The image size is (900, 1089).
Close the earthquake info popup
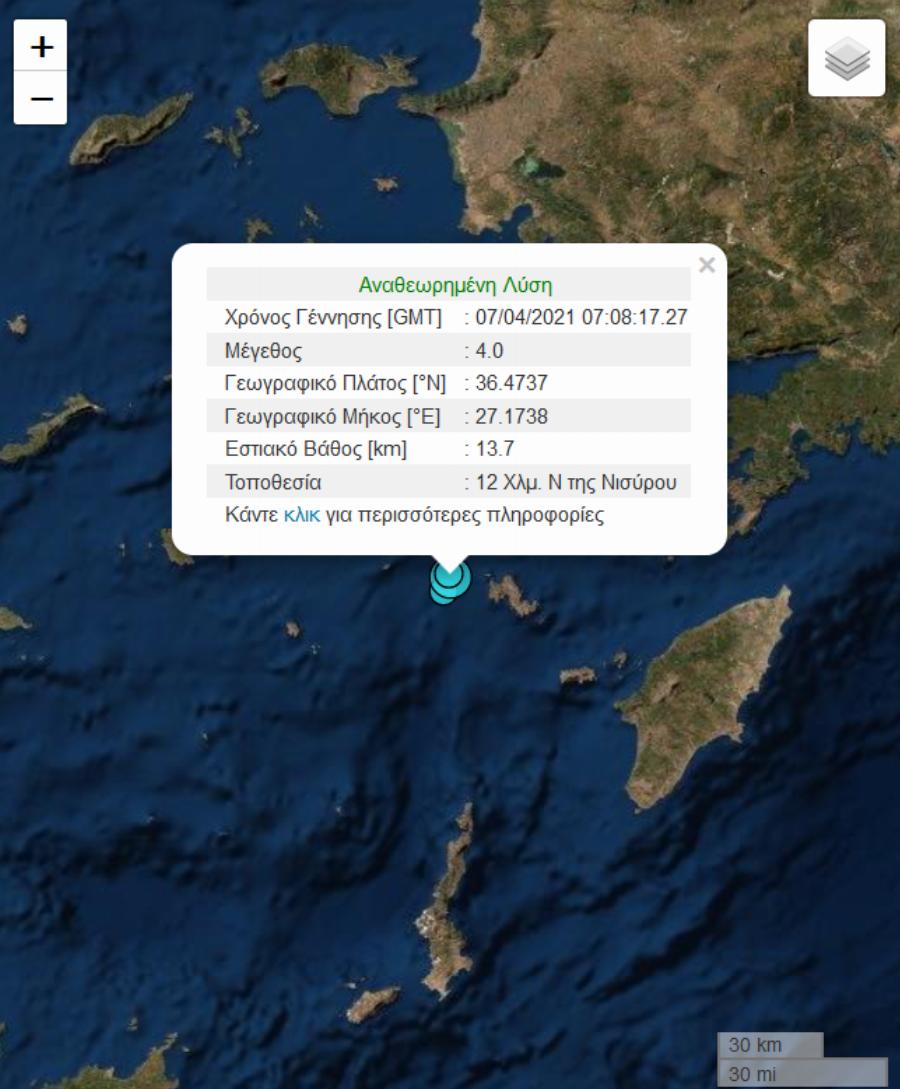pos(707,266)
